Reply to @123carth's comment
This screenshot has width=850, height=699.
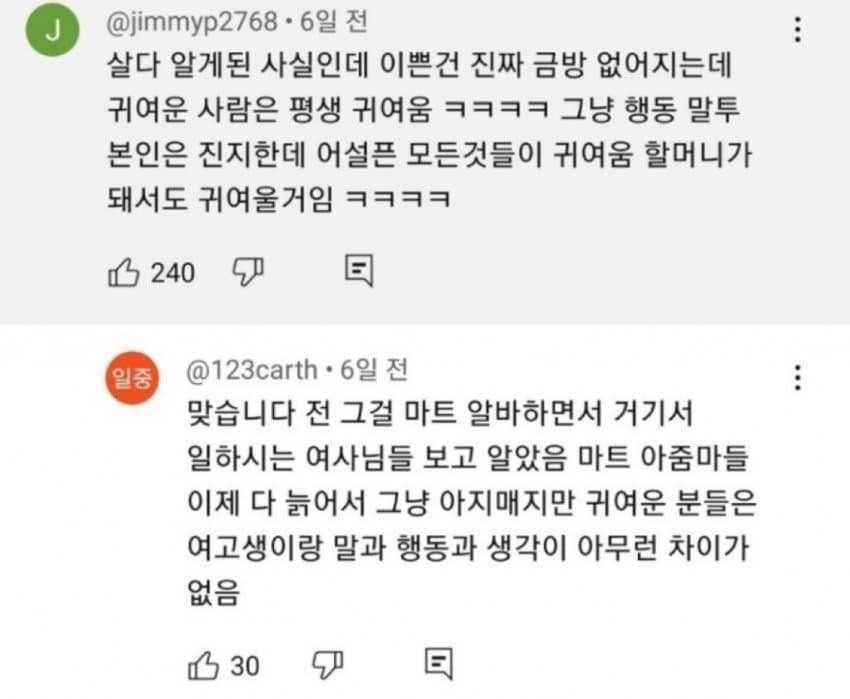tap(436, 663)
